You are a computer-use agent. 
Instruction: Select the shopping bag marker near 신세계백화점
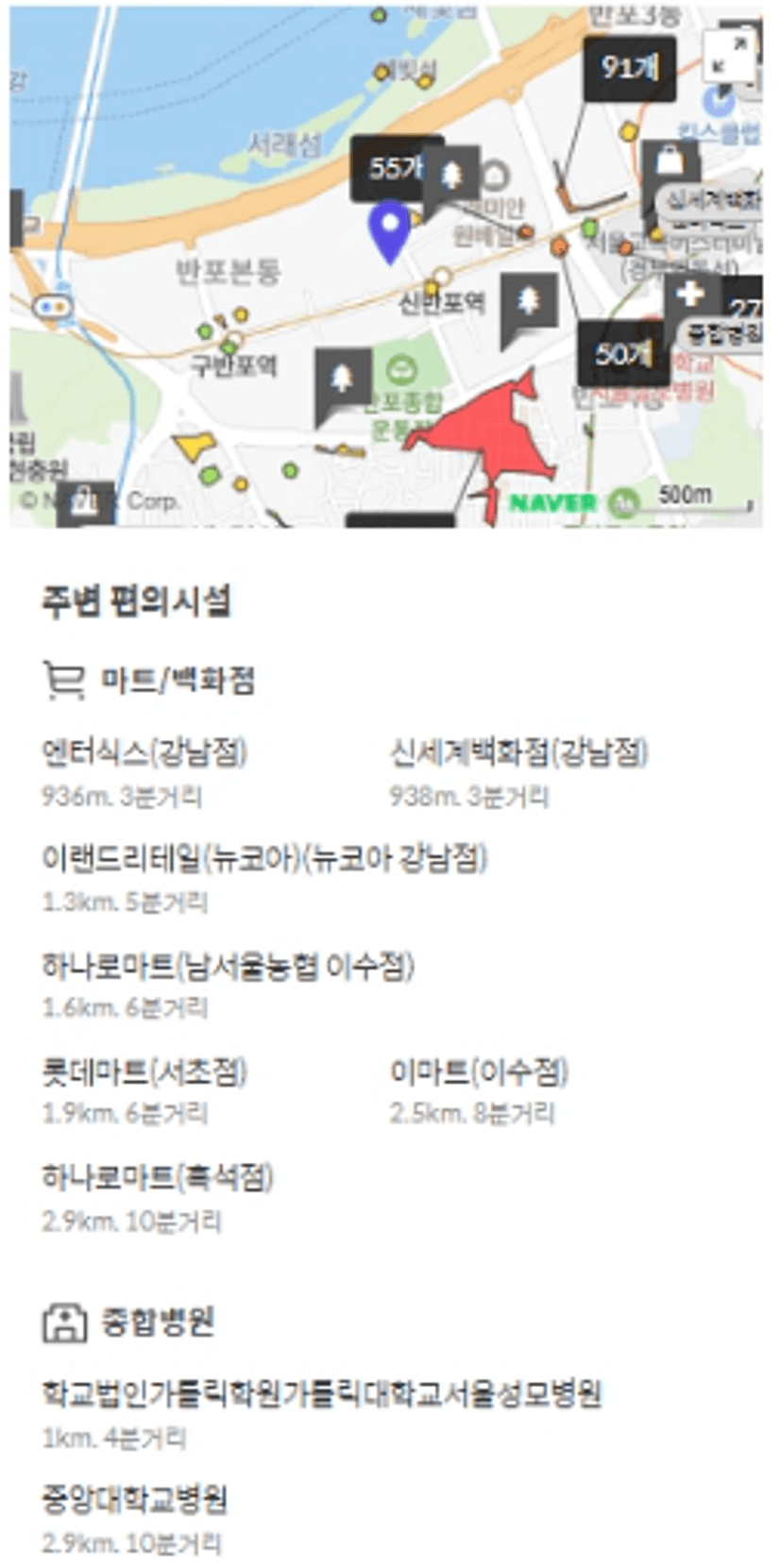pyautogui.click(x=670, y=162)
